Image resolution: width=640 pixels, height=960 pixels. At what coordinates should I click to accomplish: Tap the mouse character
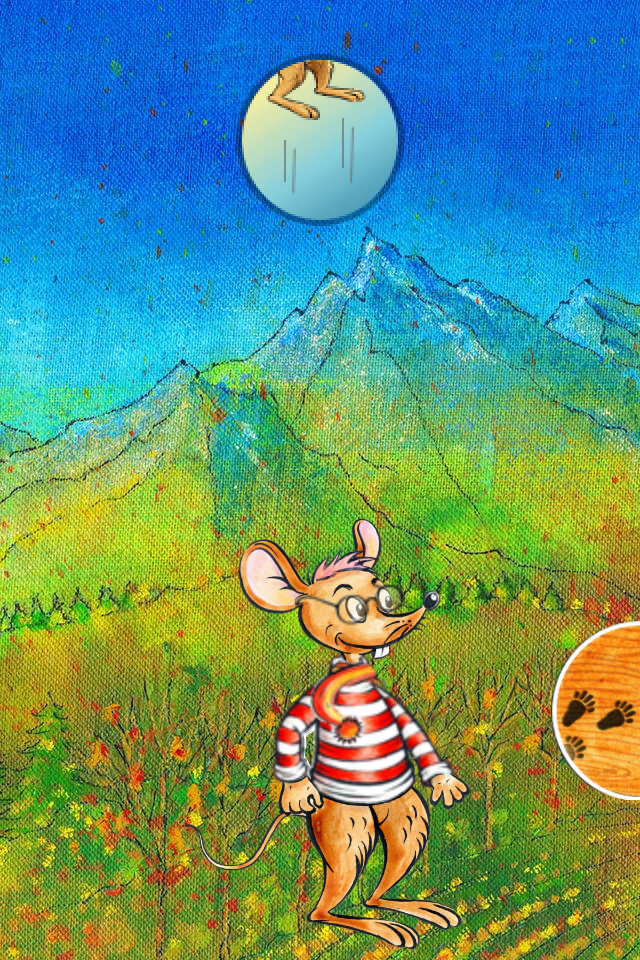pyautogui.click(x=360, y=740)
